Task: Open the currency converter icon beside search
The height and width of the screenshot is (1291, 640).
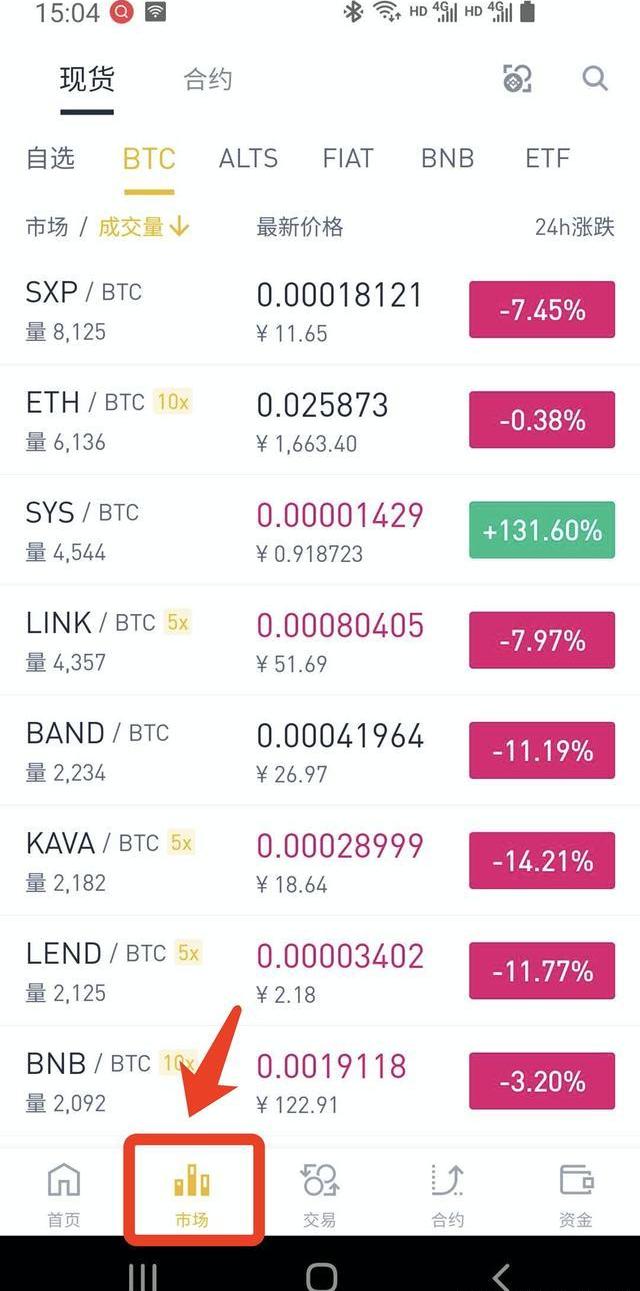Action: click(517, 79)
